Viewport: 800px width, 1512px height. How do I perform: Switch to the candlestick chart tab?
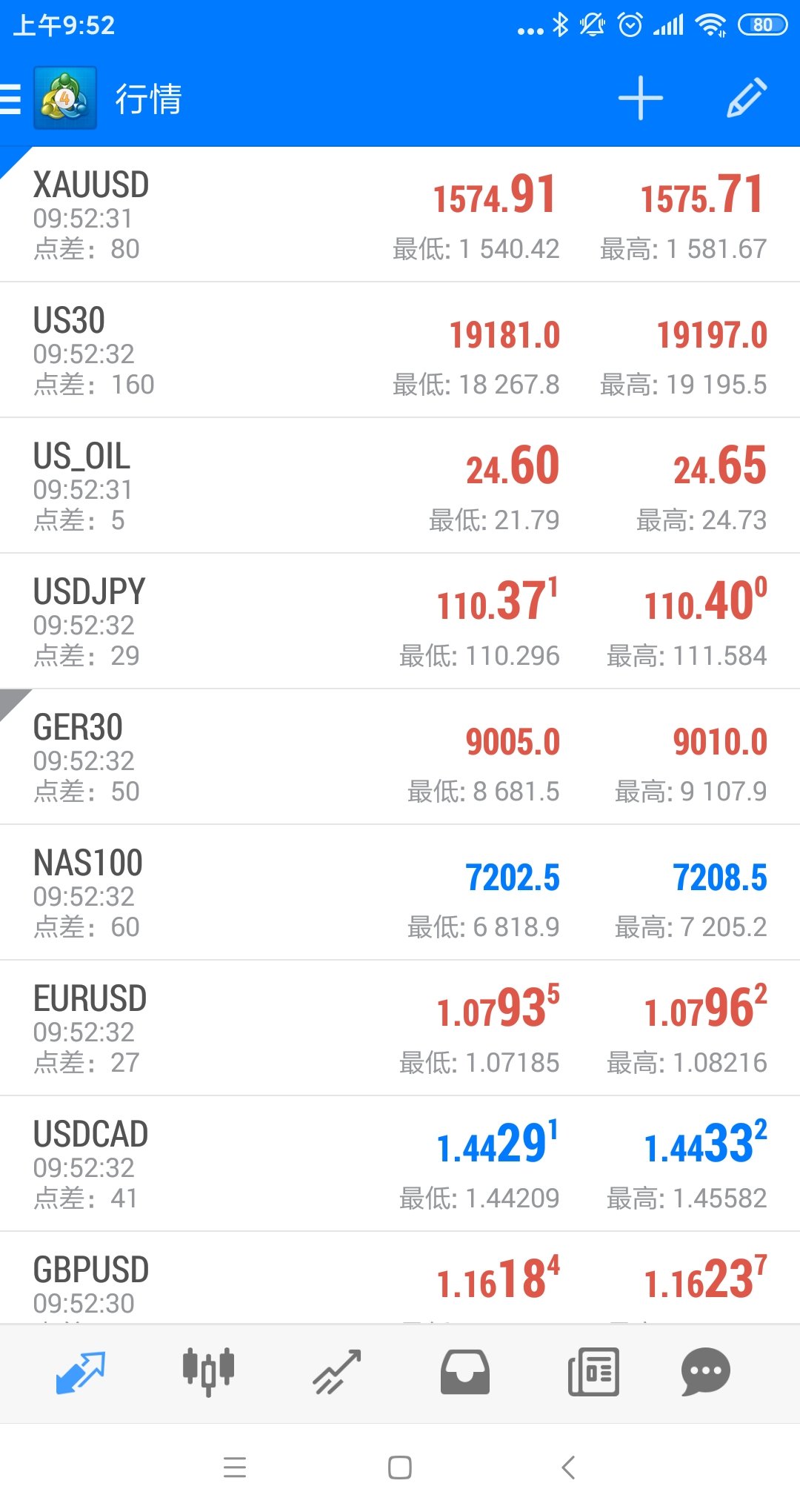[x=208, y=1372]
